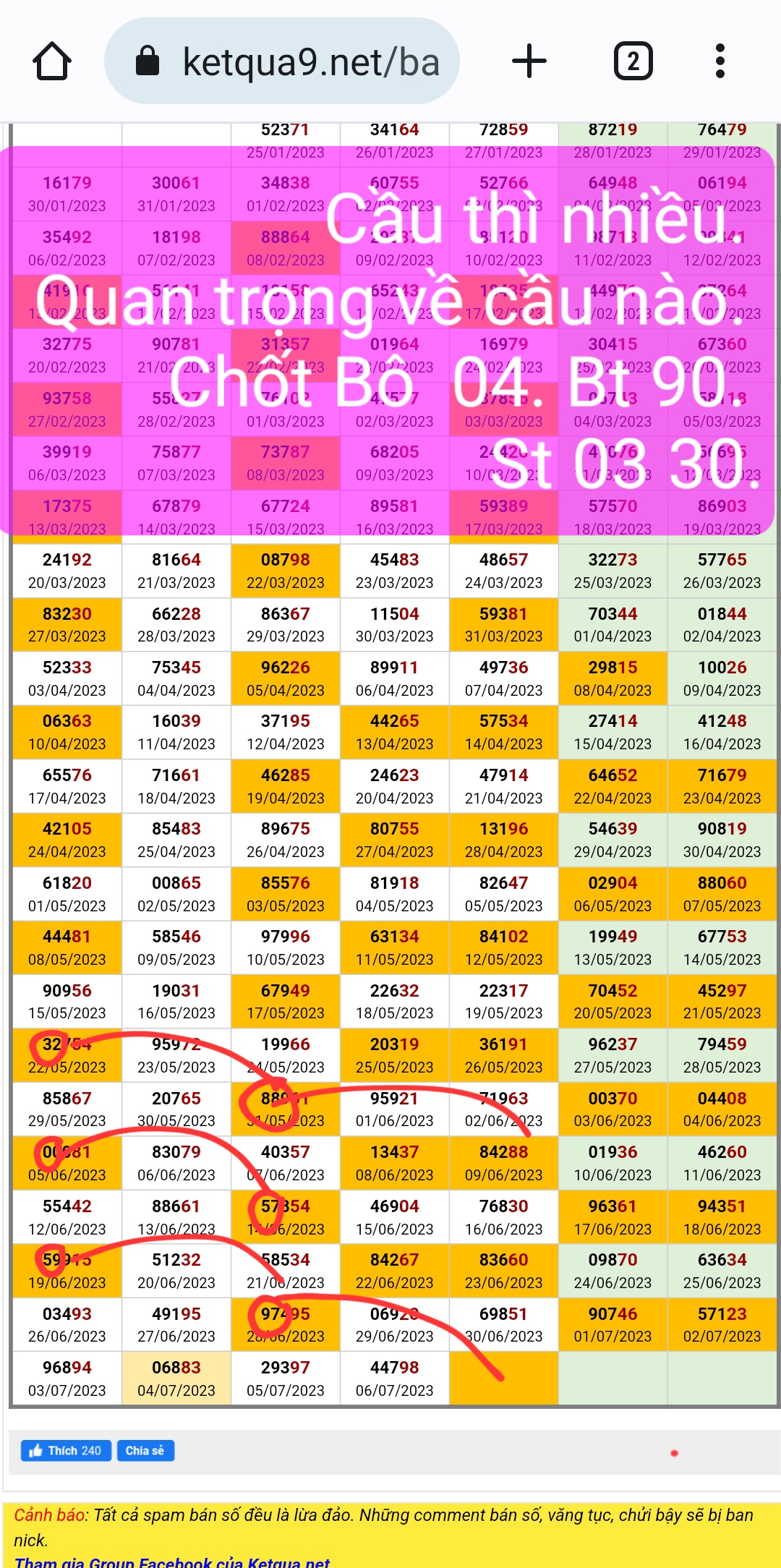This screenshot has height=1568, width=781.
Task: Open the browser overflow menu
Action: (x=720, y=61)
